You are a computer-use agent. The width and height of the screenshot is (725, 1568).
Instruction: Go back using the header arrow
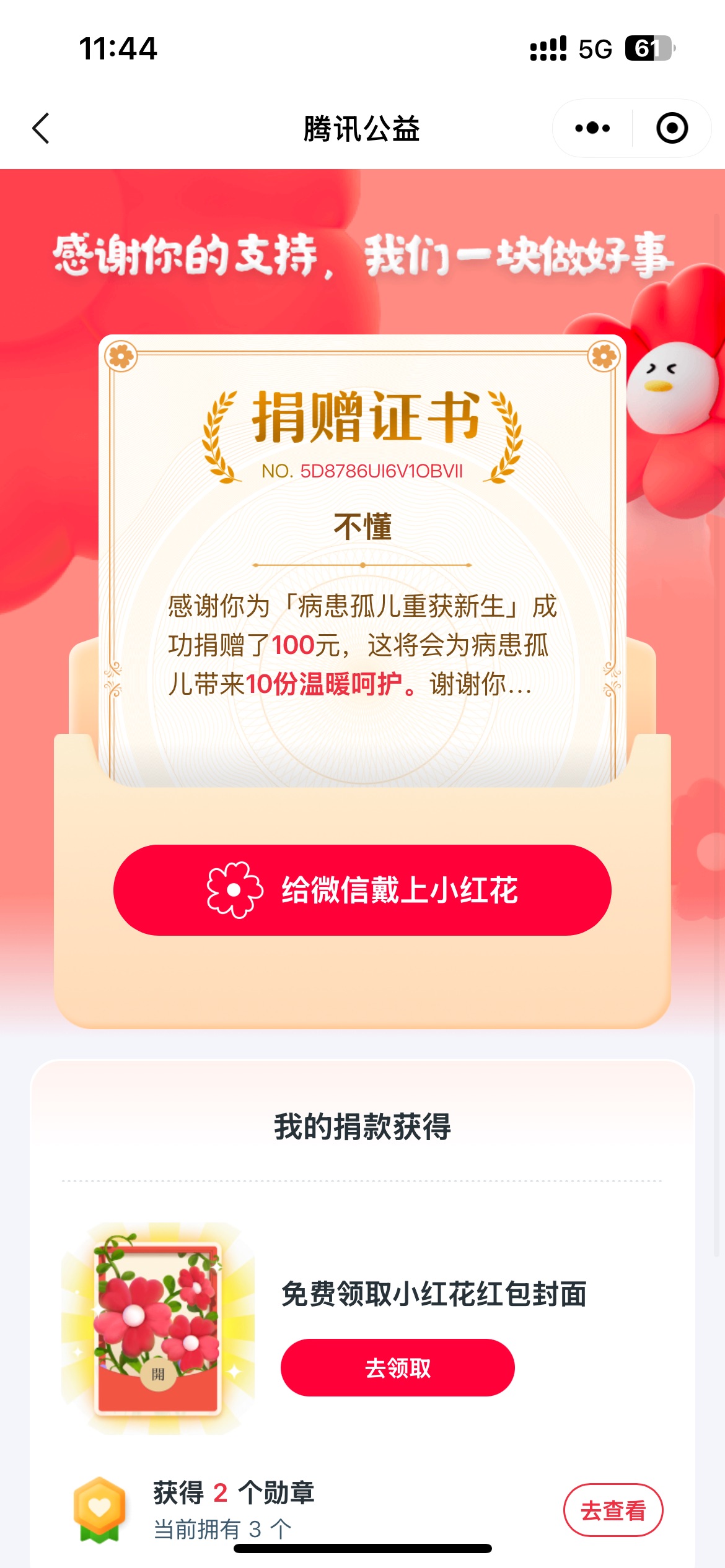[x=41, y=129]
